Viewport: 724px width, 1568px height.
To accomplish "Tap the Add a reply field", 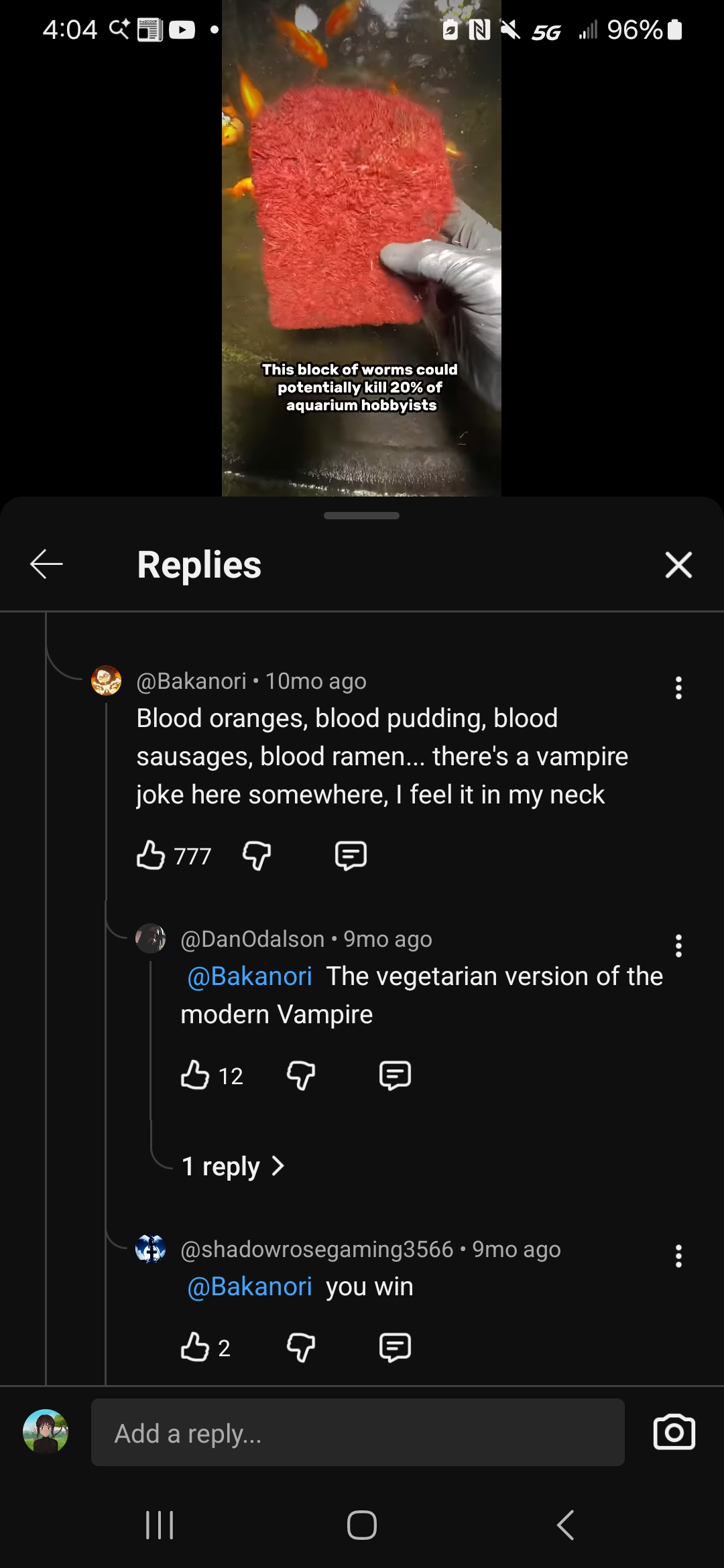I will [x=358, y=1433].
